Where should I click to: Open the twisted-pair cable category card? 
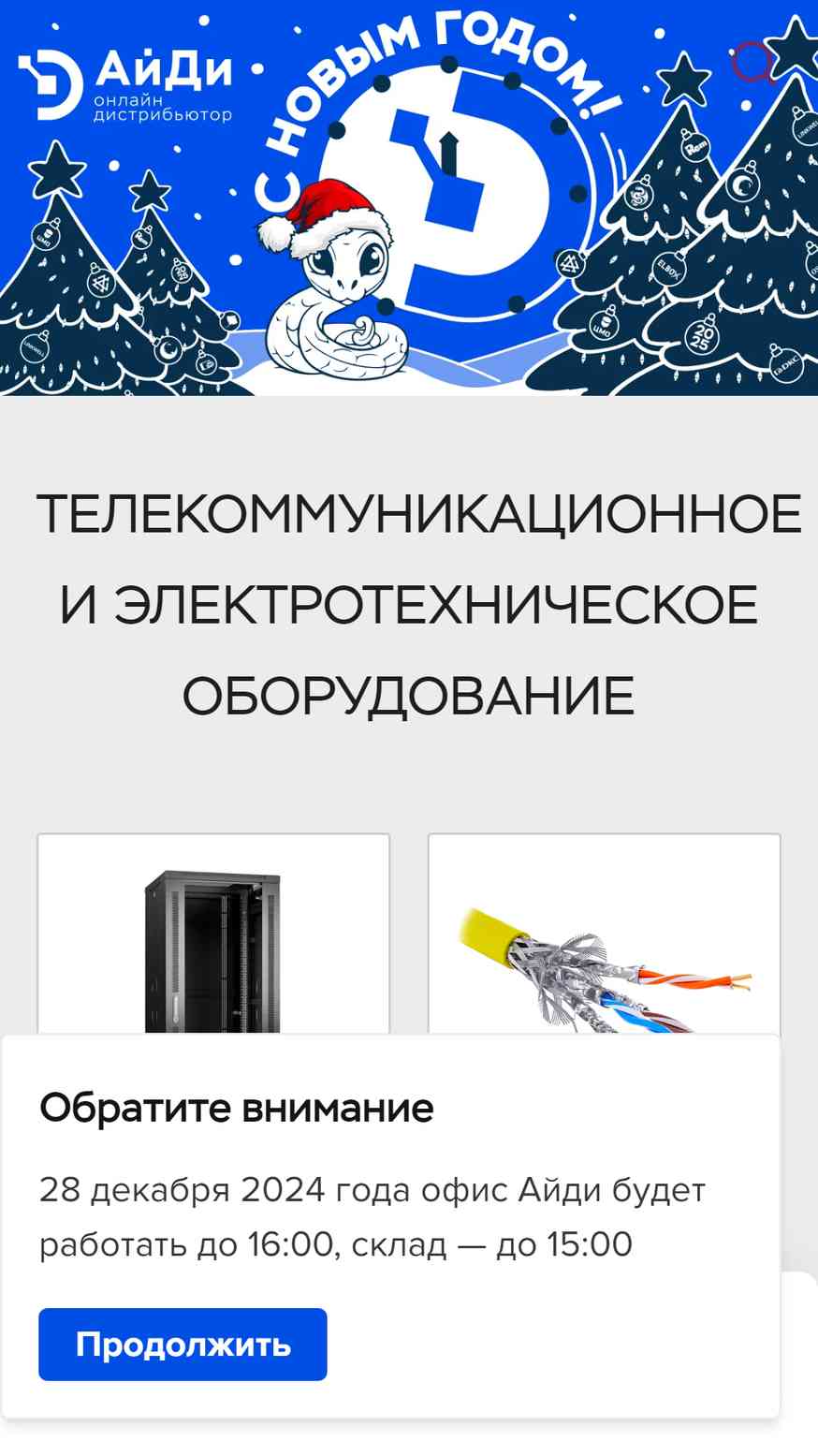click(604, 934)
